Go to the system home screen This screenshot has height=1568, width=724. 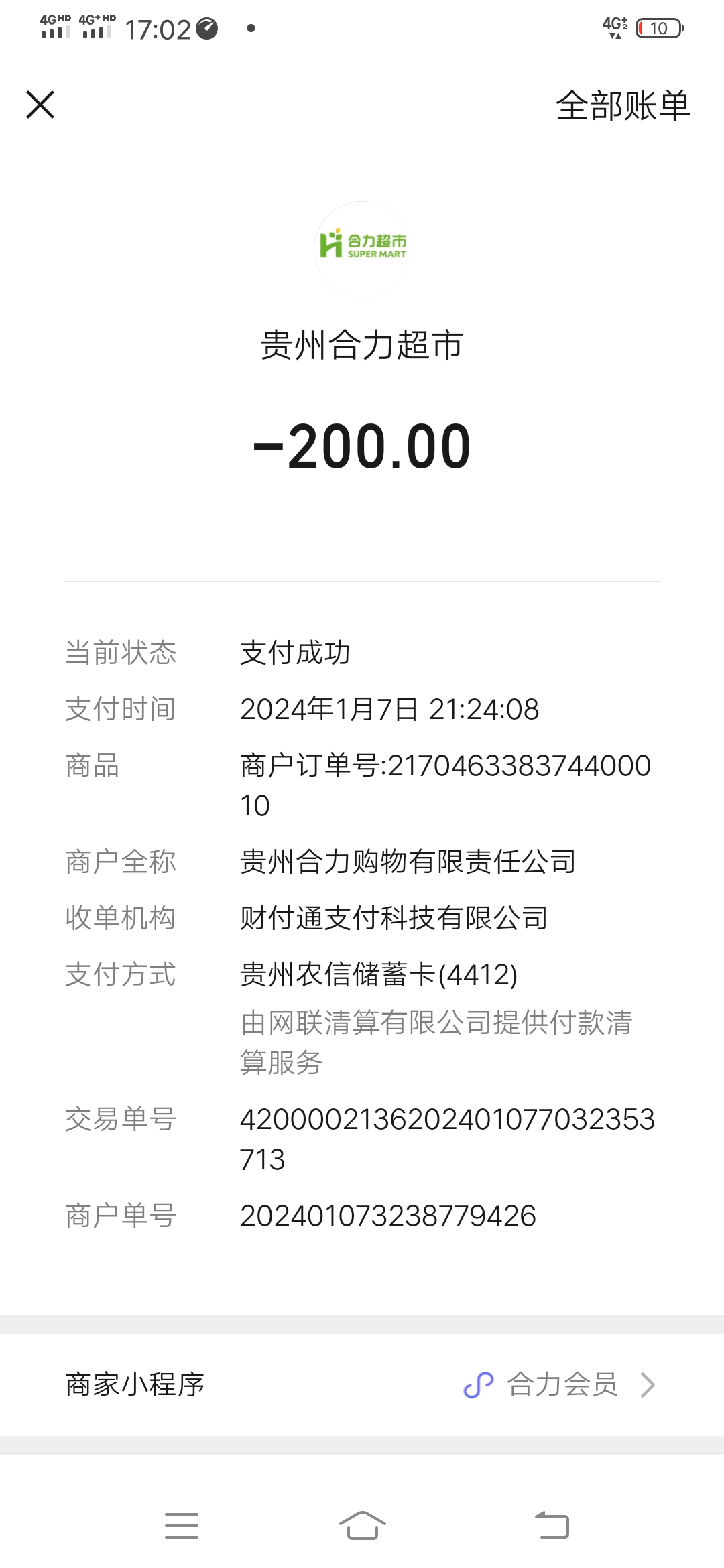click(x=362, y=1525)
